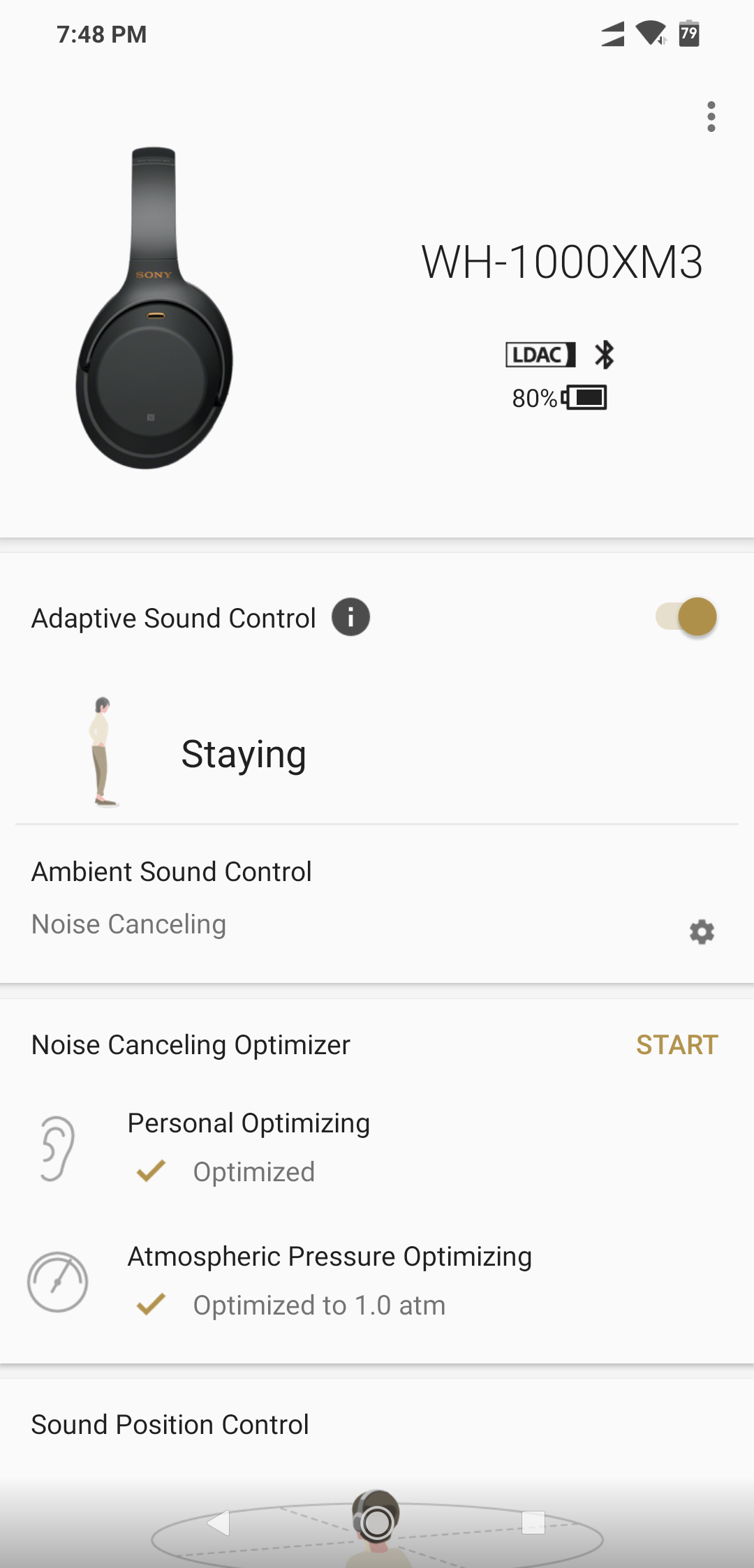Open Ambient Sound Control settings gear
Viewport: 754px width, 1568px height.
(x=701, y=932)
